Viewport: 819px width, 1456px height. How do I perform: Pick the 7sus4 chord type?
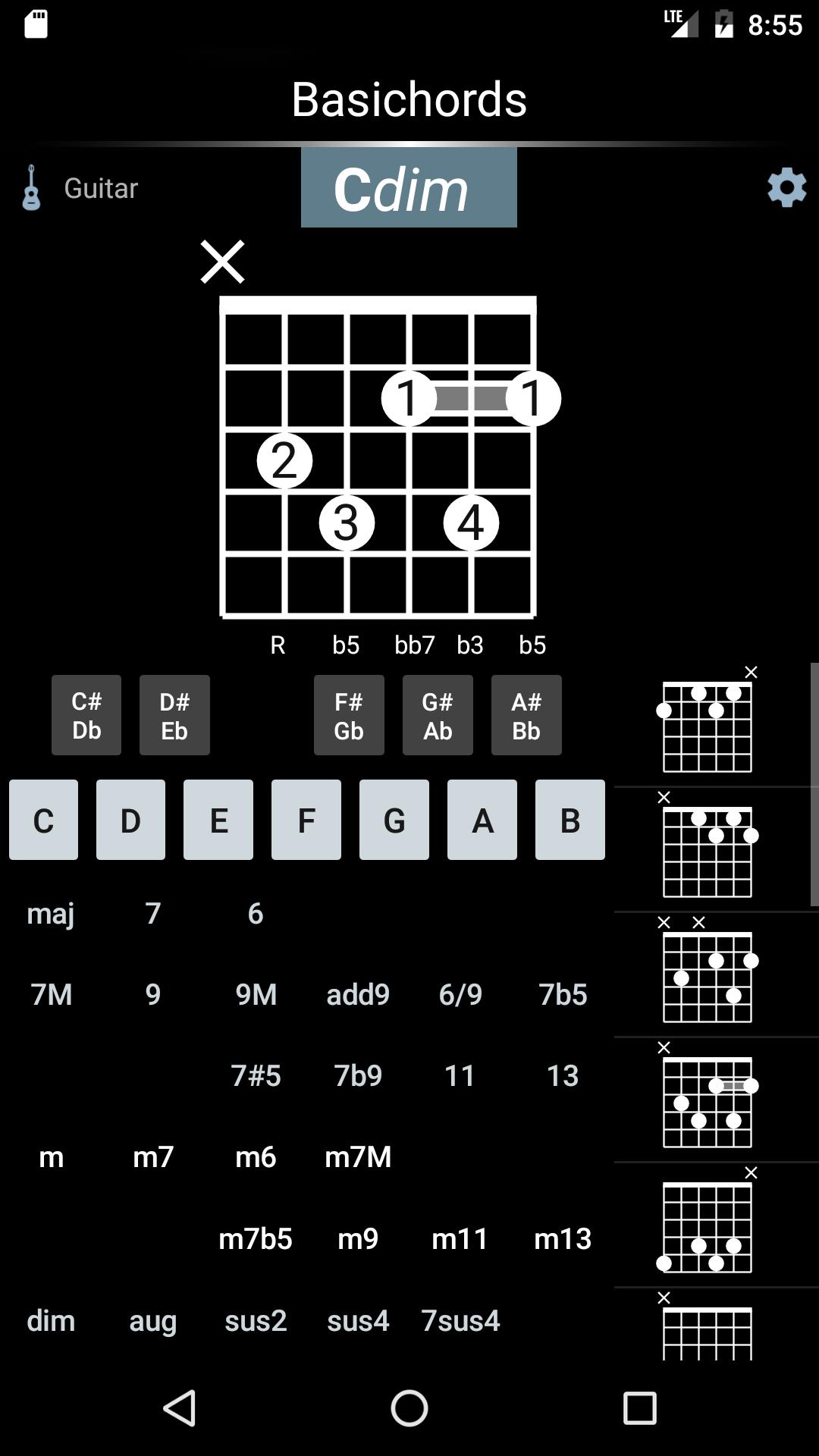click(460, 1320)
